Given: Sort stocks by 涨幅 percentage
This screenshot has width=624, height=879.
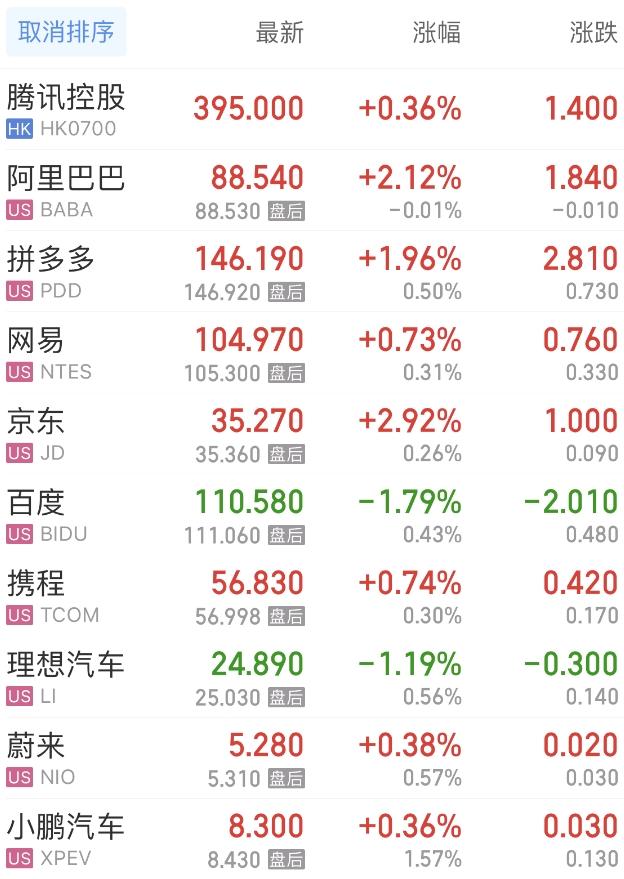Looking at the screenshot, I should pos(437,32).
